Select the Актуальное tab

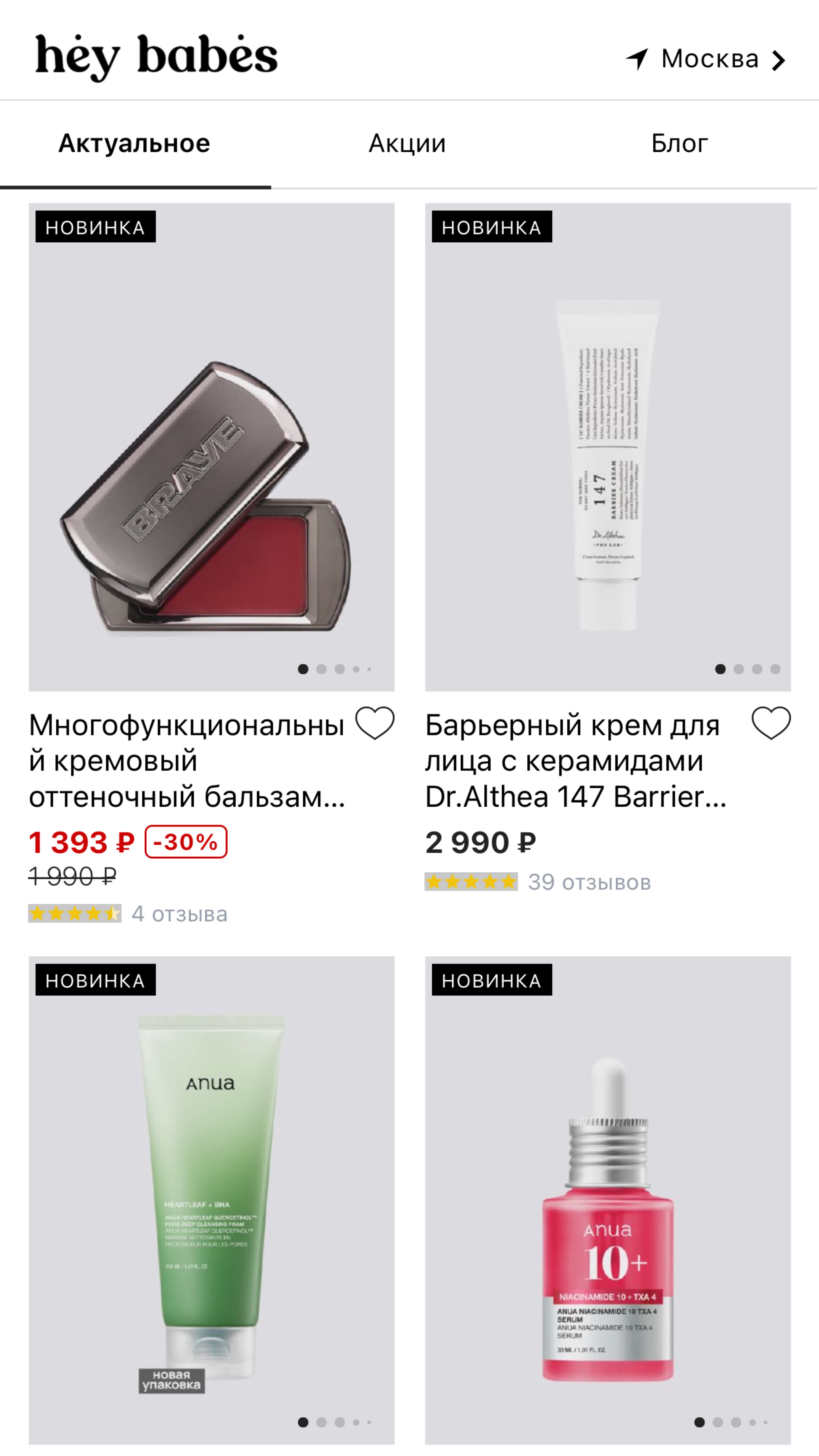(x=135, y=144)
